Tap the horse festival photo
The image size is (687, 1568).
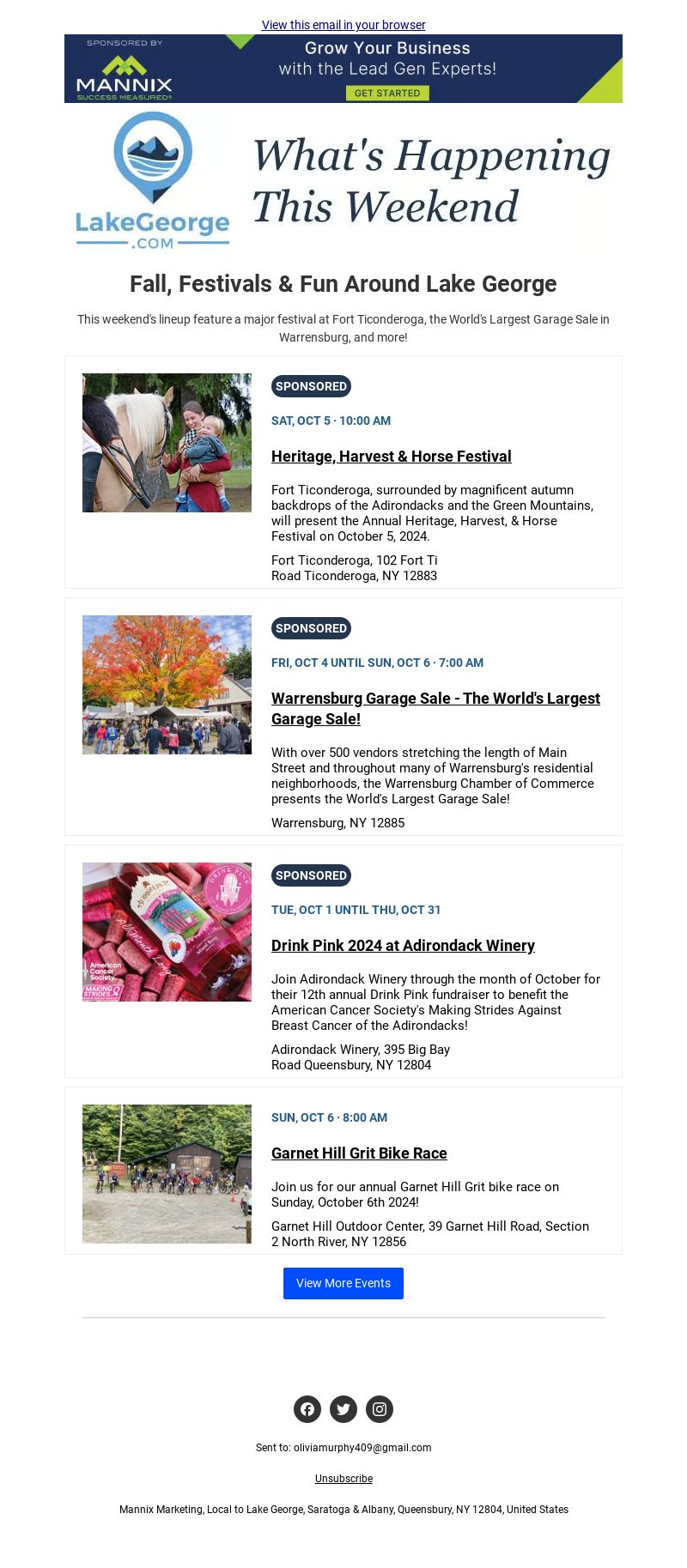(x=167, y=443)
